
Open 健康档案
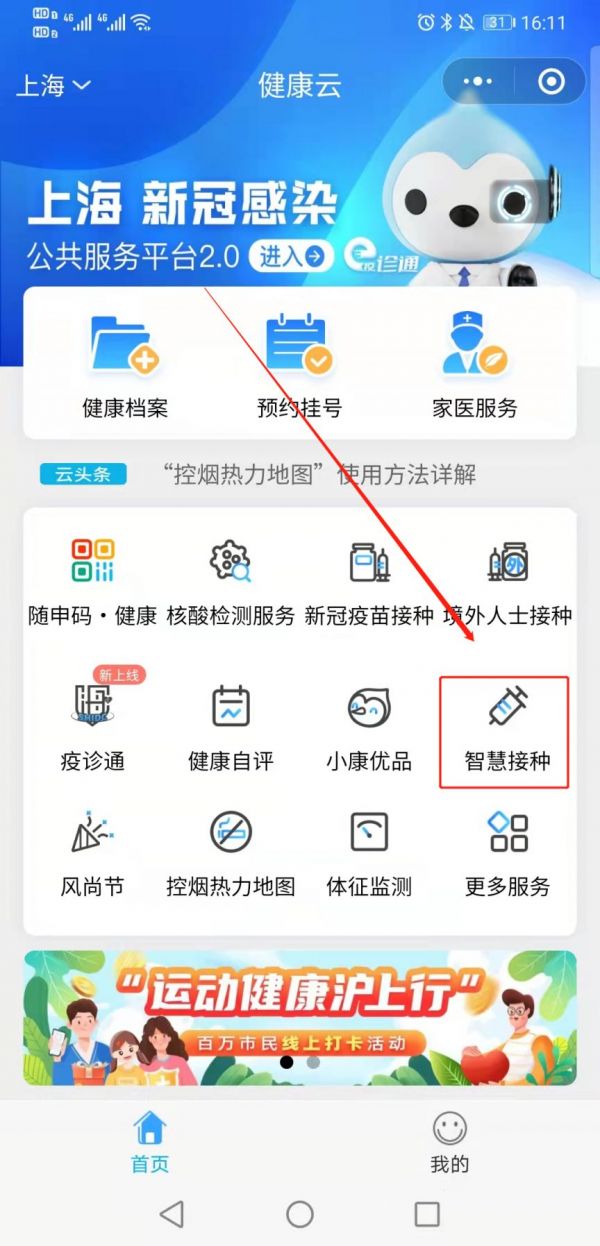125,366
